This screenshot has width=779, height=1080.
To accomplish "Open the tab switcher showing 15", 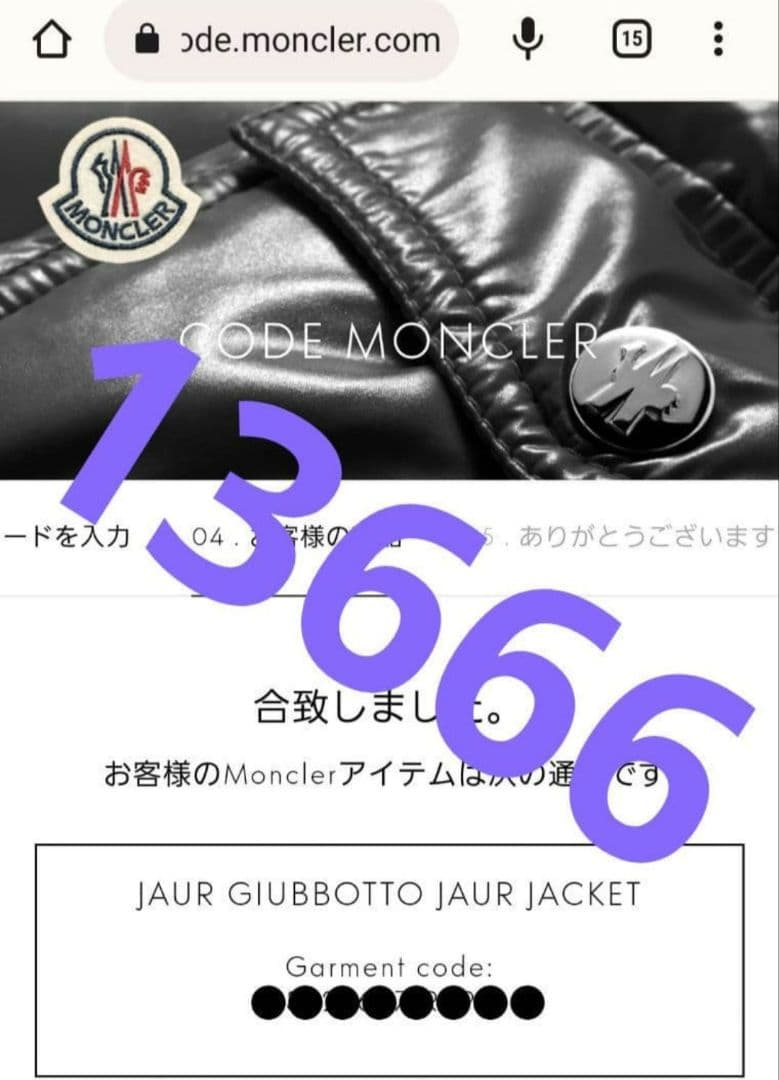I will click(631, 40).
